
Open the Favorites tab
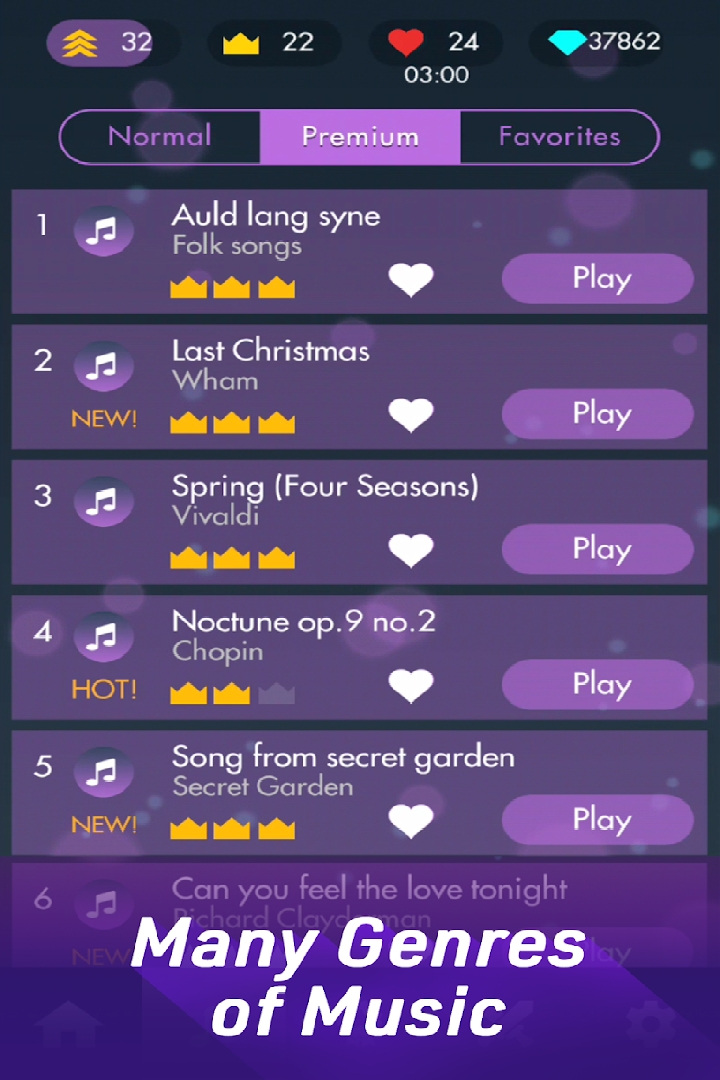(x=559, y=137)
